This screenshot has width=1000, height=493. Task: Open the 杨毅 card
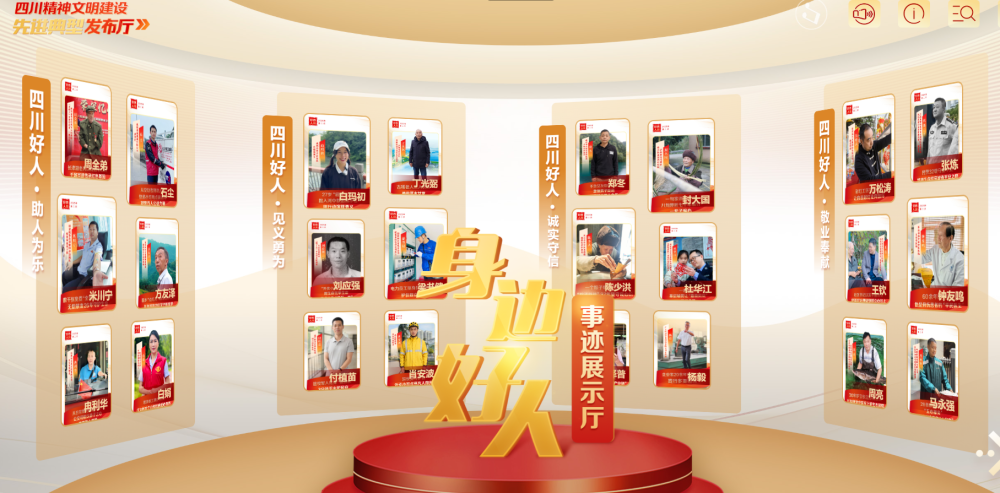682,348
